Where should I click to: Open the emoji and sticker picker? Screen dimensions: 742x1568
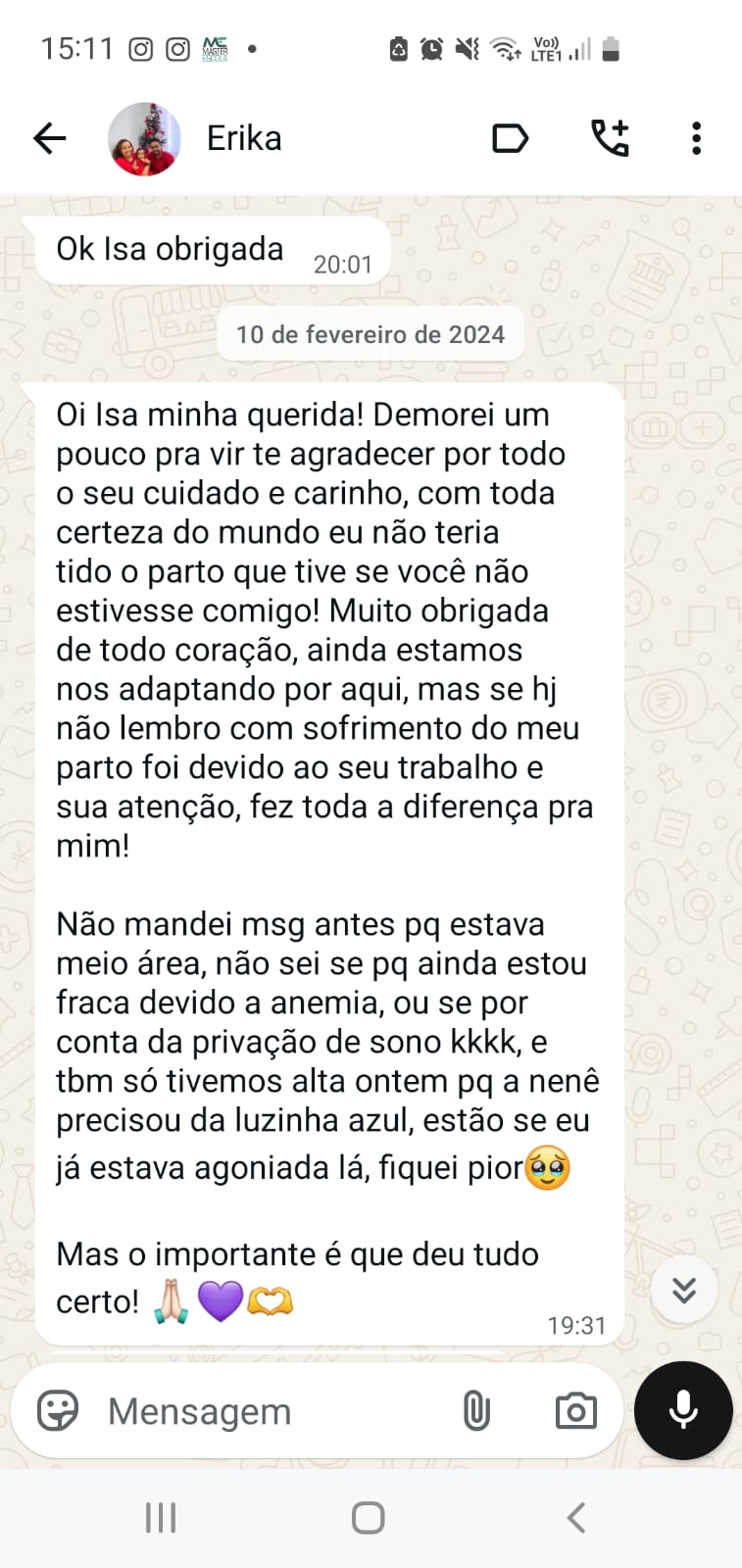tap(58, 1411)
